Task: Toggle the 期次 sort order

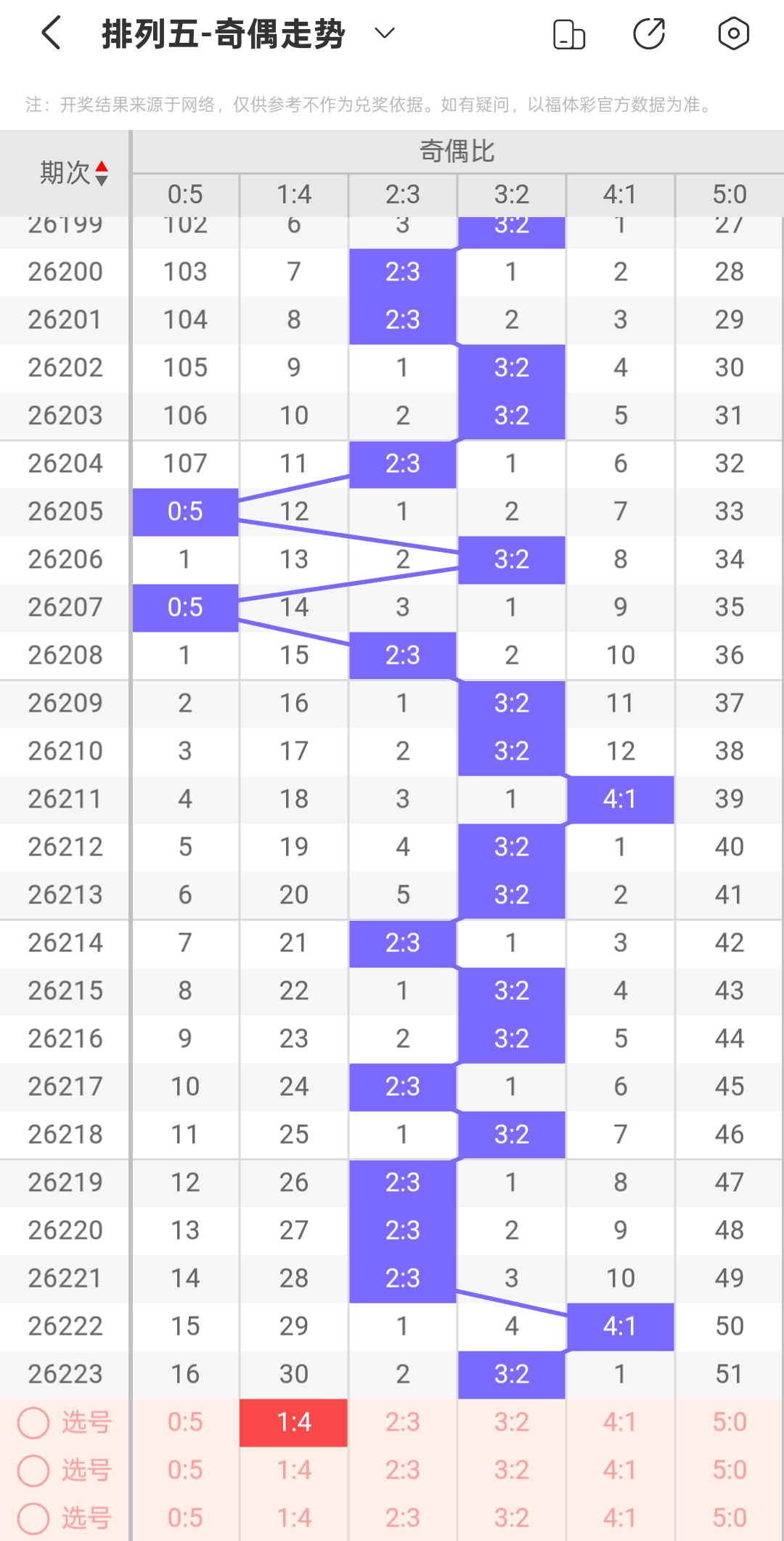Action: tap(73, 173)
